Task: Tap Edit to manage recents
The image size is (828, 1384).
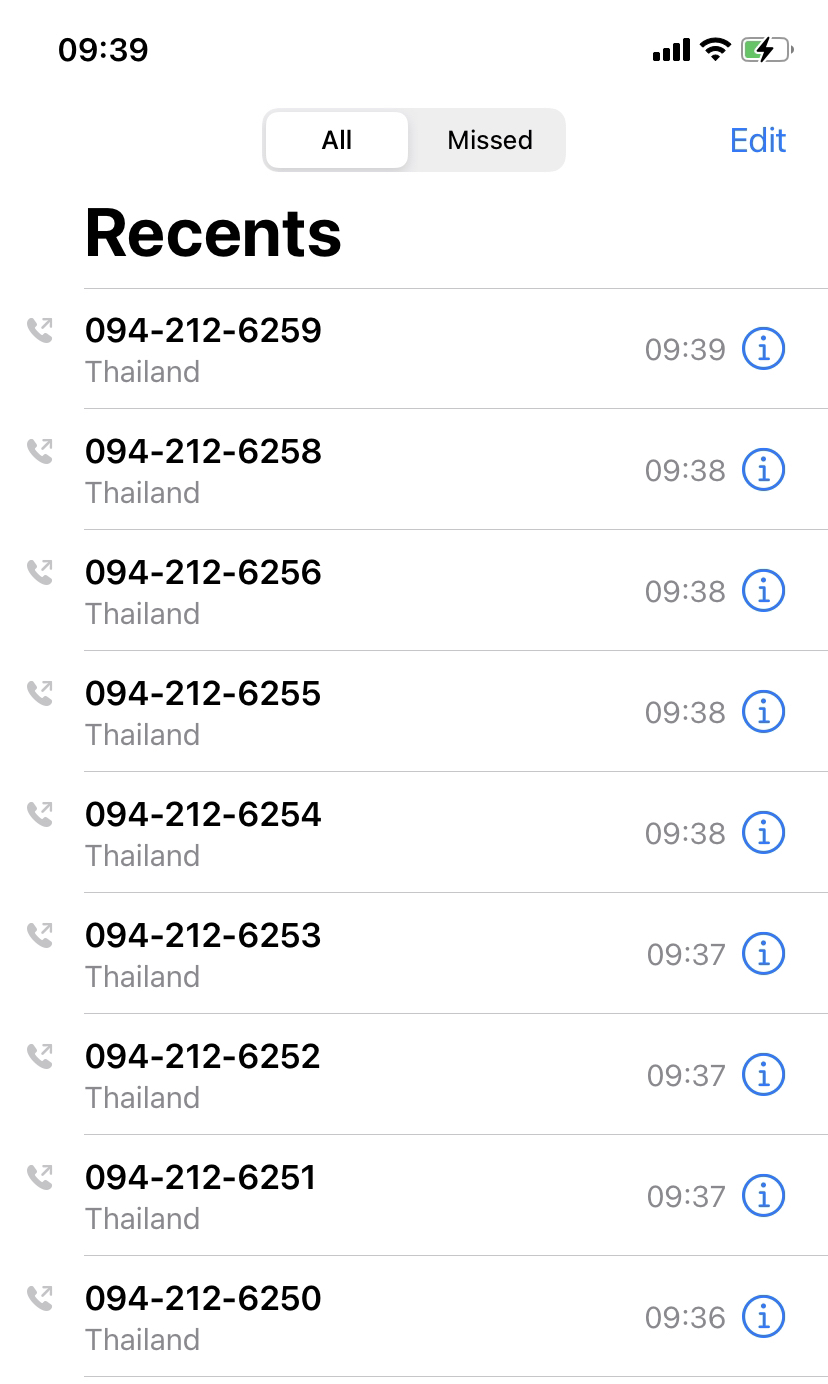Action: [x=758, y=140]
